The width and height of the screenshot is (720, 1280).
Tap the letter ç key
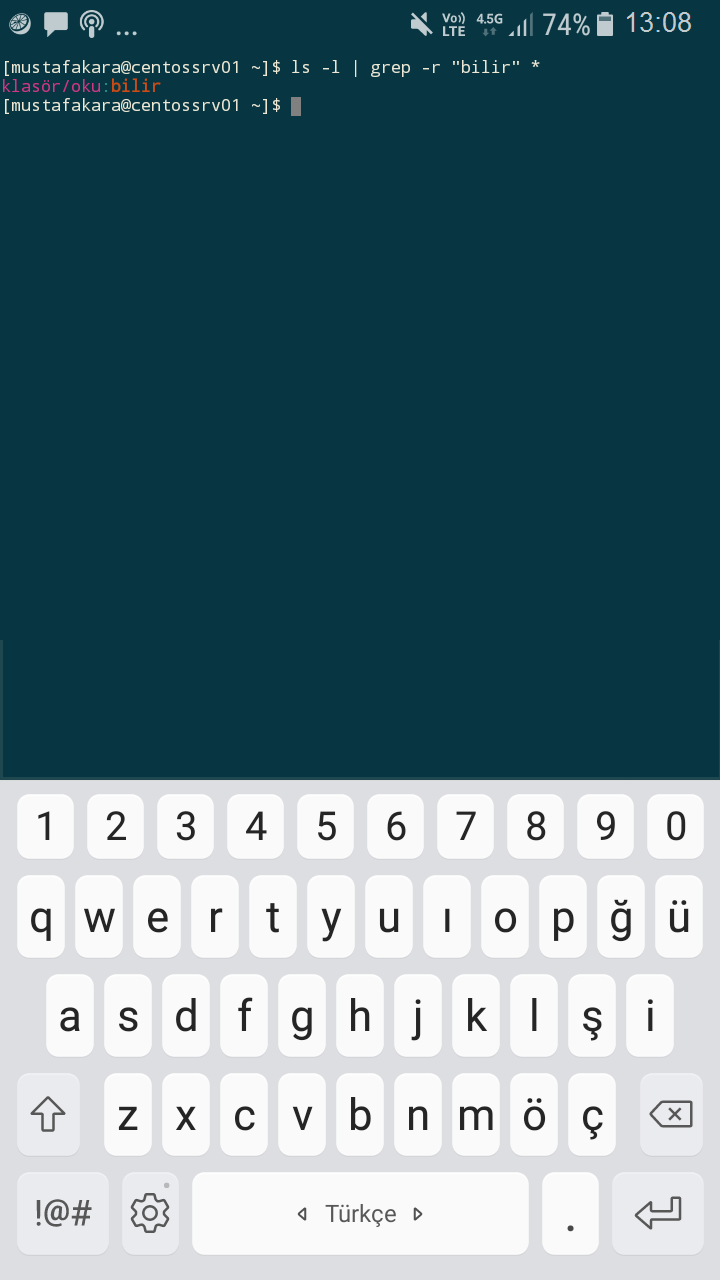592,1114
